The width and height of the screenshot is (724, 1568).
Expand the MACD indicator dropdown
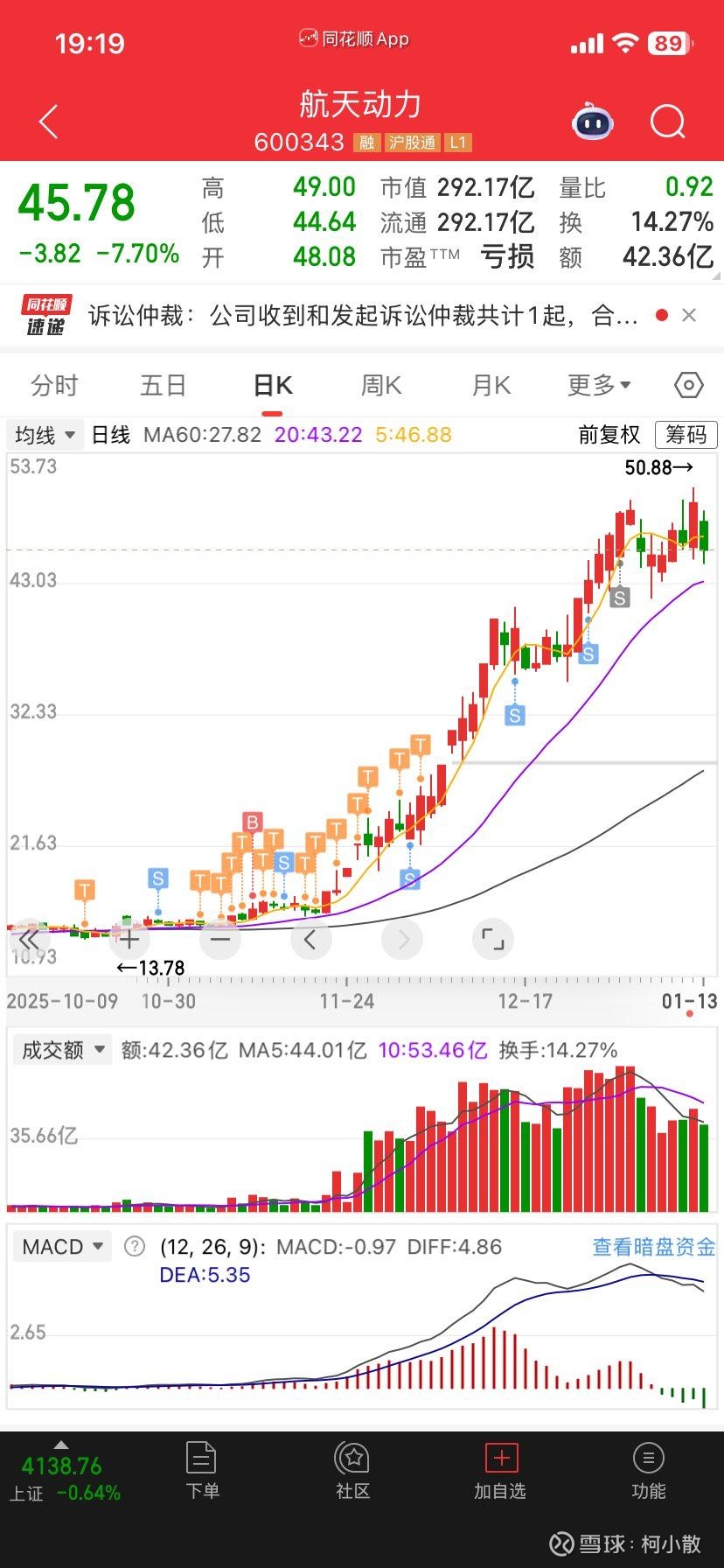pos(62,1246)
